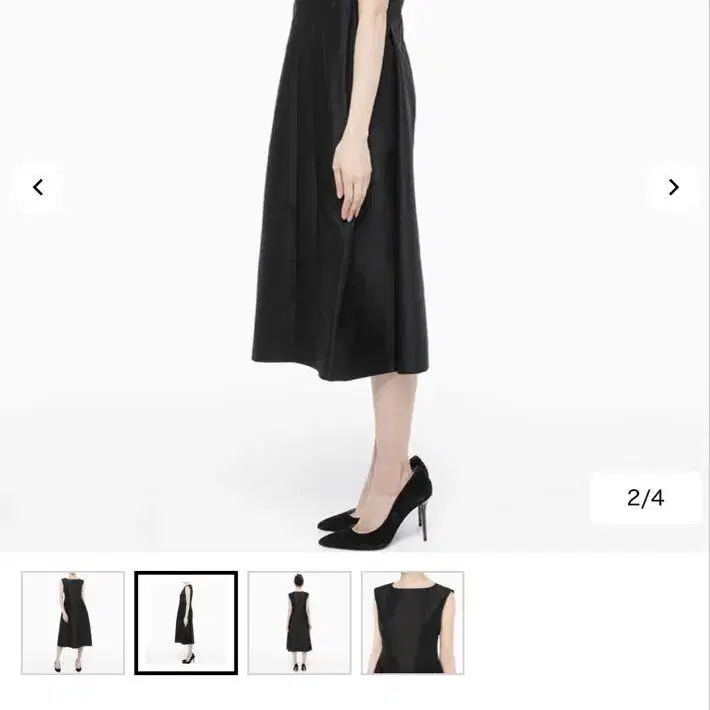This screenshot has height=710, width=710.
Task: Show the back view dress thumbnail
Action: [299, 623]
